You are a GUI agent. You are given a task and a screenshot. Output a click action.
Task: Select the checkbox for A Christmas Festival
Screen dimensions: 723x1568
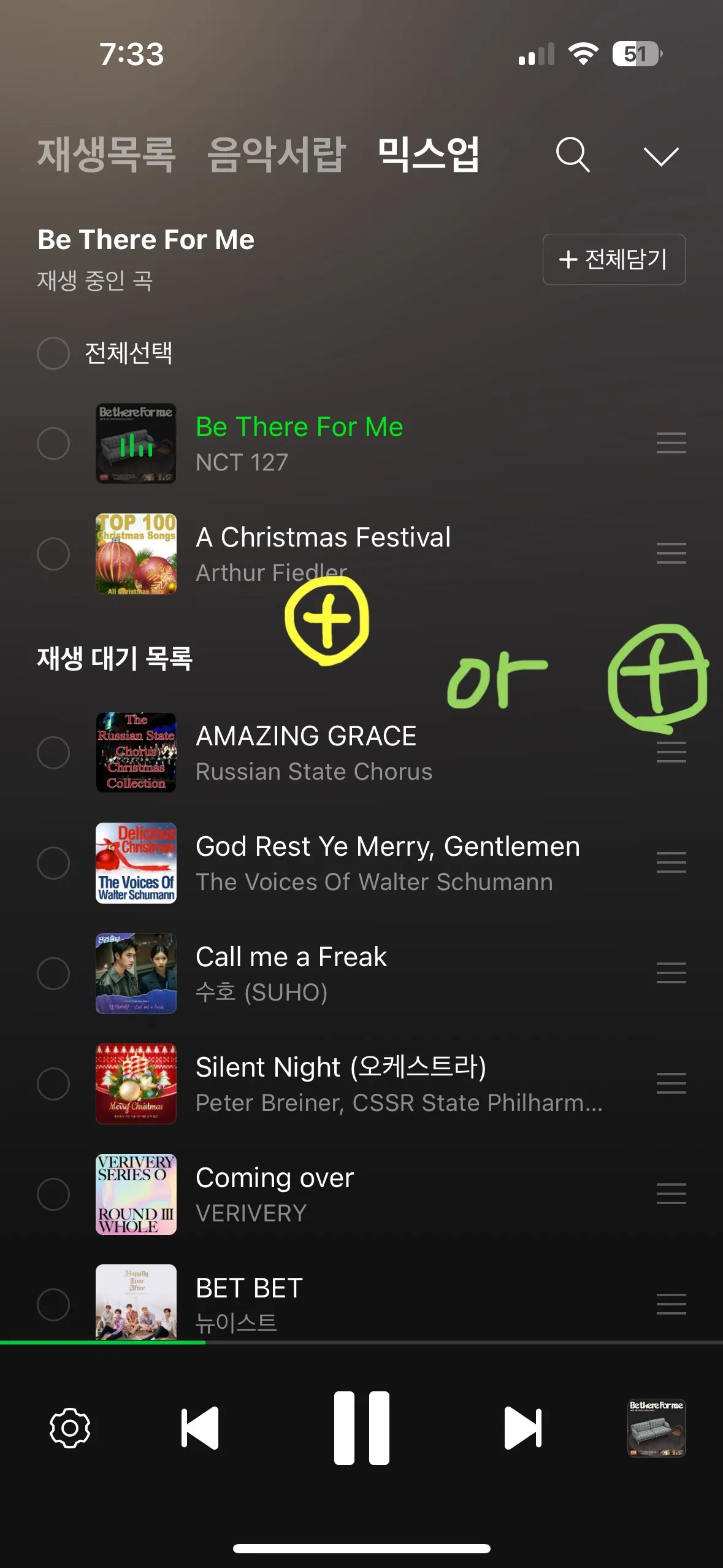point(53,554)
